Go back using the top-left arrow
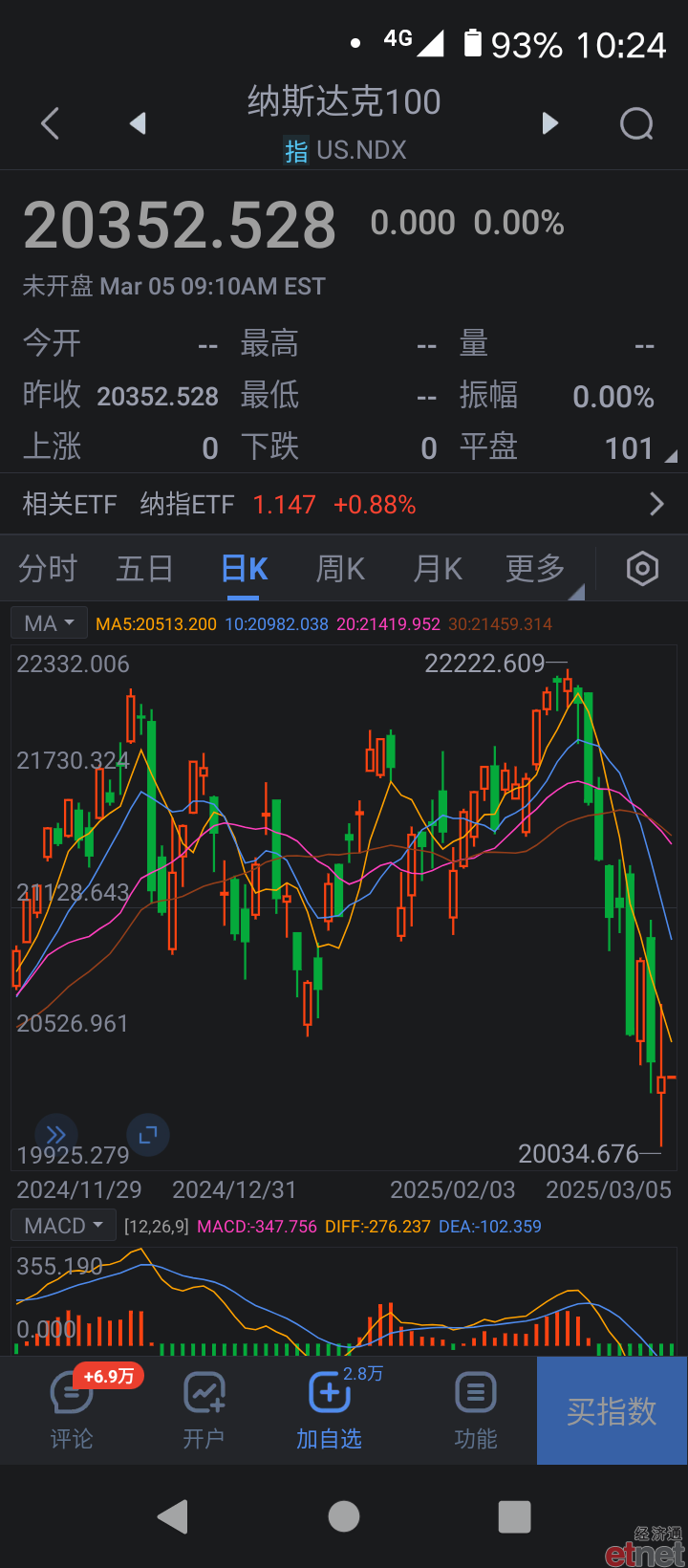 click(x=51, y=123)
